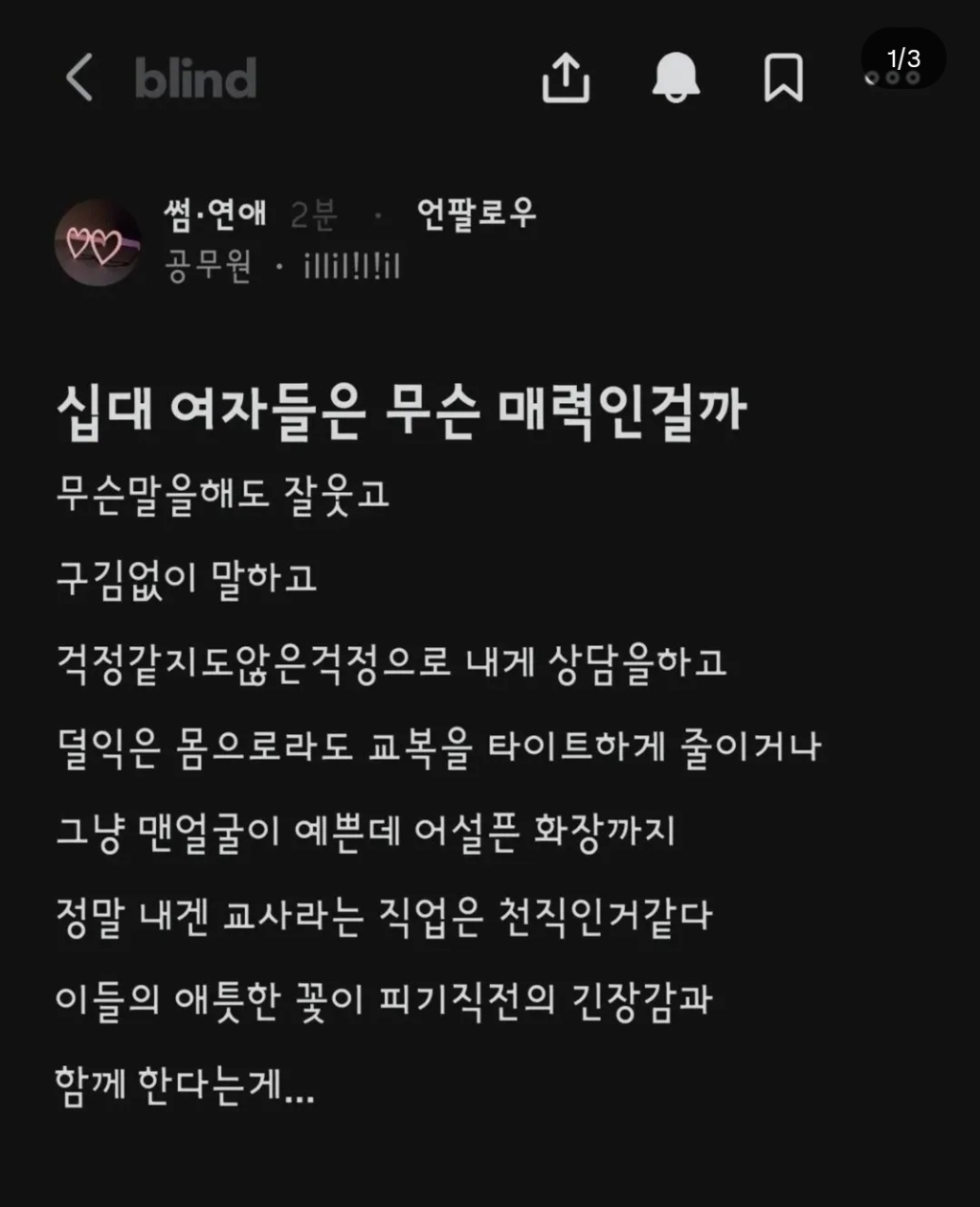
Task: Open the 썸·연애 topic channel
Action: click(215, 214)
